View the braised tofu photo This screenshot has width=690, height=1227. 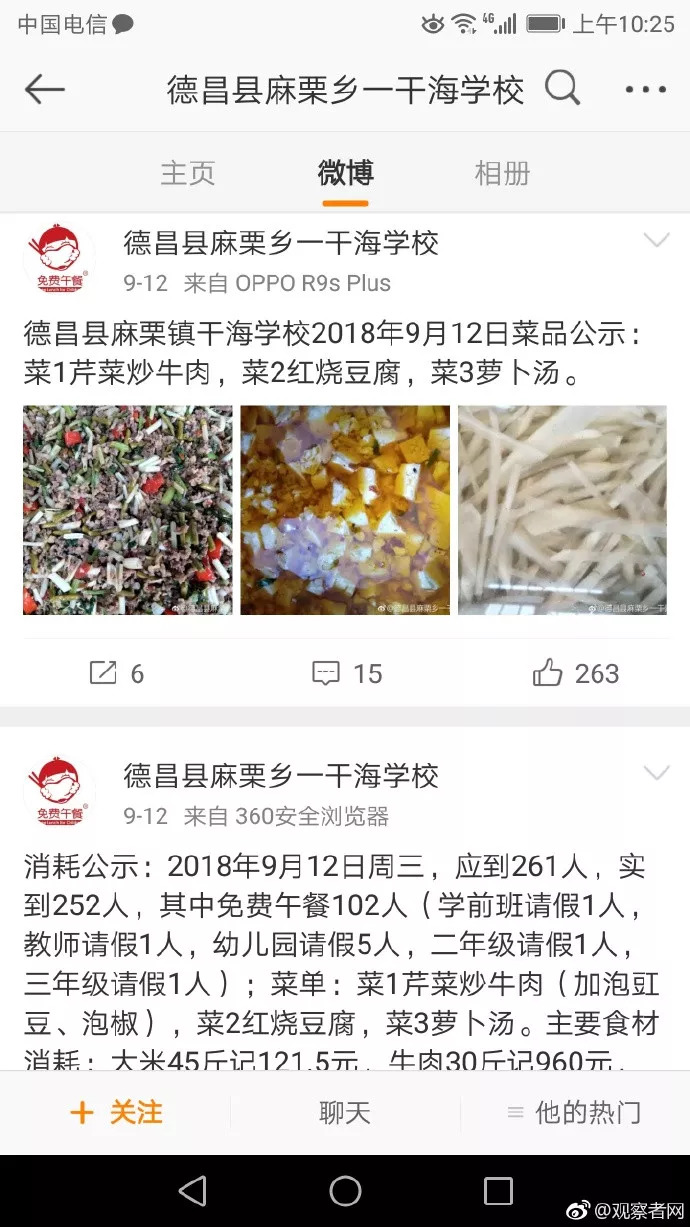point(345,510)
